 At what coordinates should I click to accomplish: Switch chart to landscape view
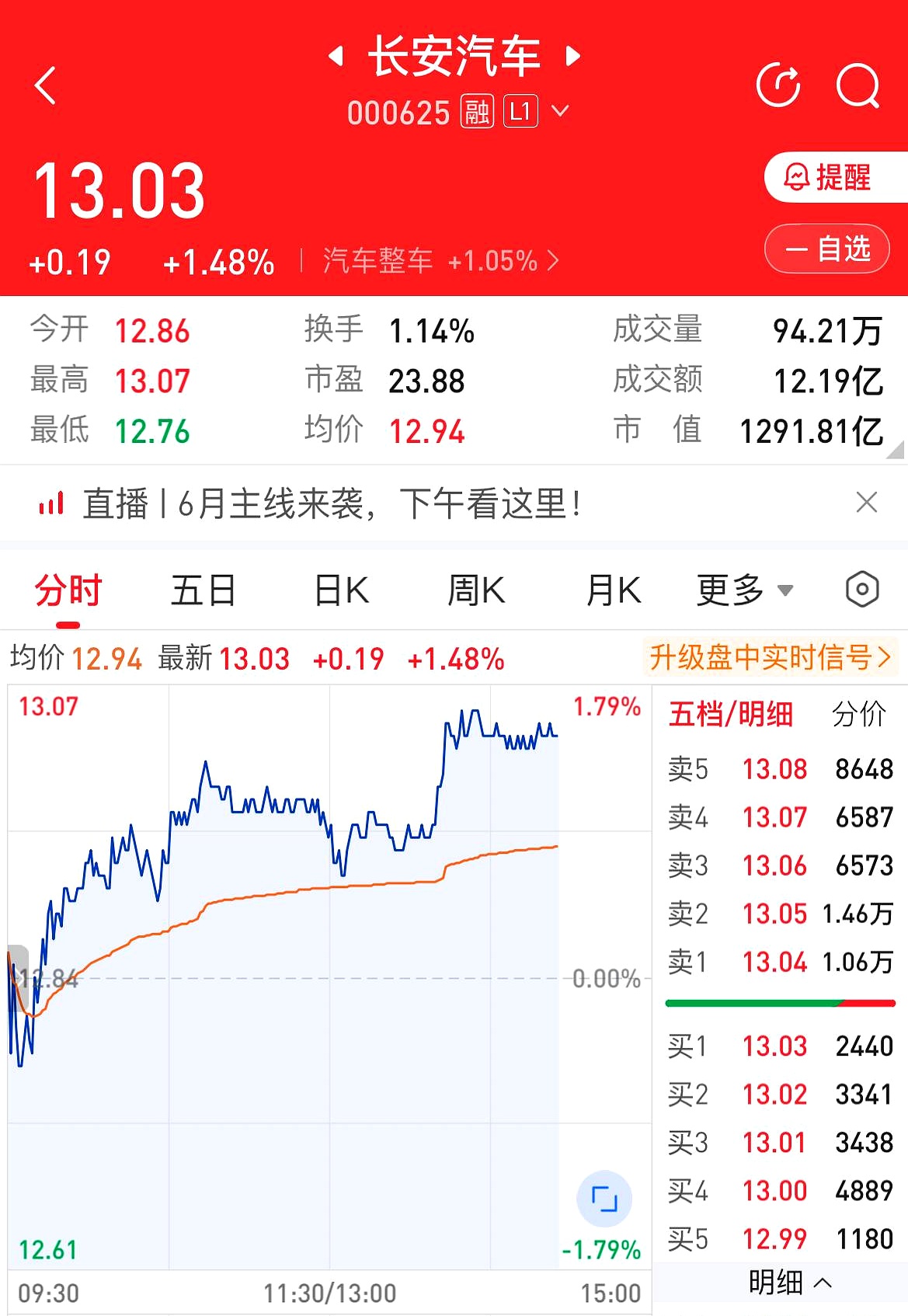(x=604, y=1200)
